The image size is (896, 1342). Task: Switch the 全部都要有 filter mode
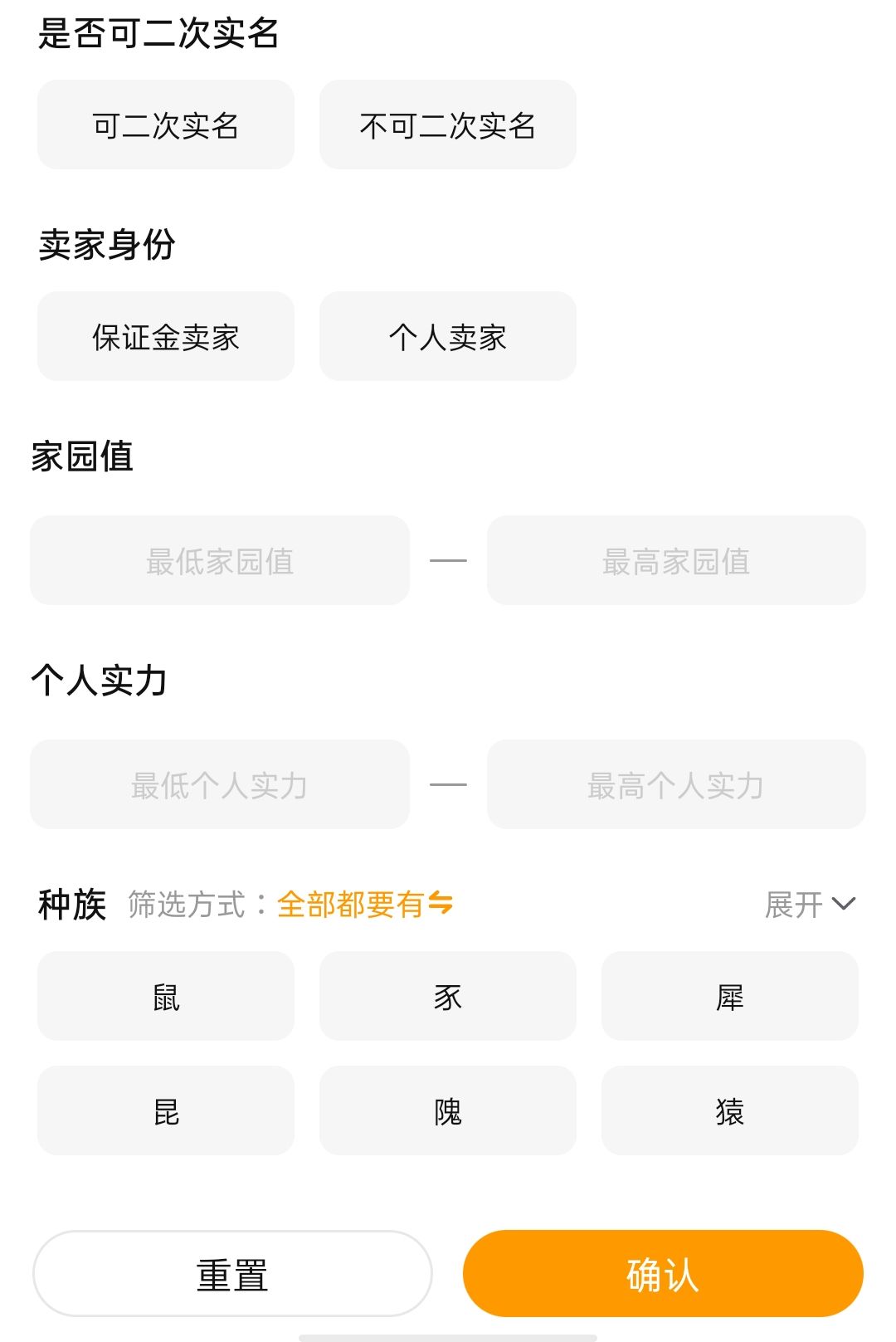(365, 904)
